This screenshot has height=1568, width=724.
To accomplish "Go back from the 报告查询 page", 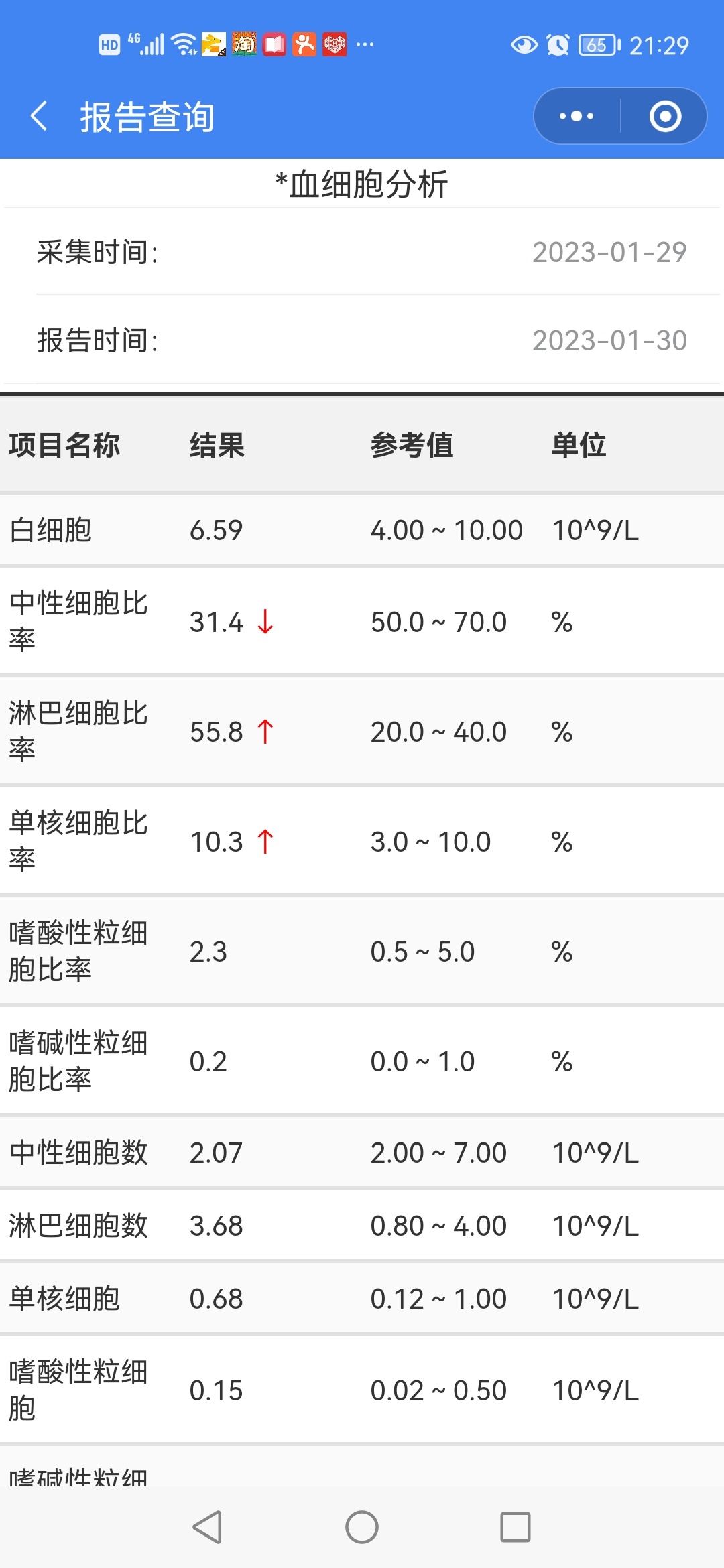I will pyautogui.click(x=40, y=116).
